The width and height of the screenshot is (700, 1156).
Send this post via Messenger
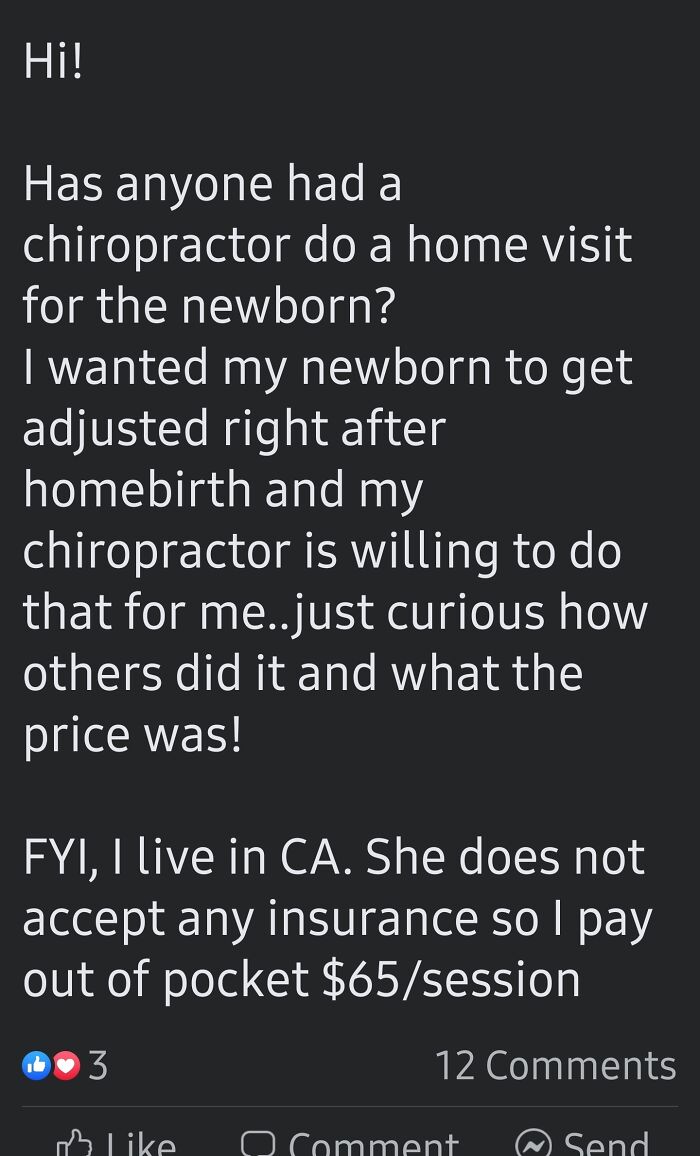[x=583, y=1143]
